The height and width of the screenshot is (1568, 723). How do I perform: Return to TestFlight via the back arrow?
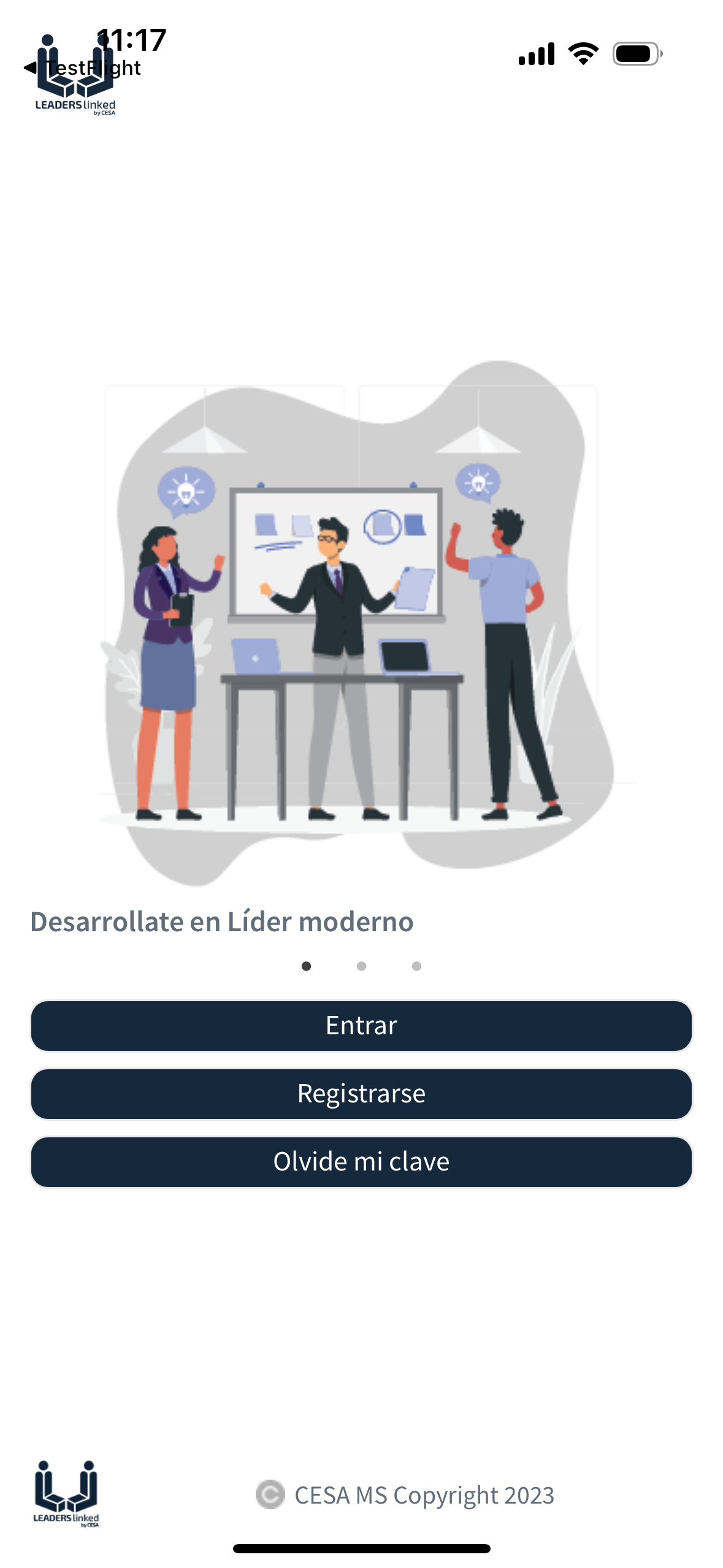point(31,67)
